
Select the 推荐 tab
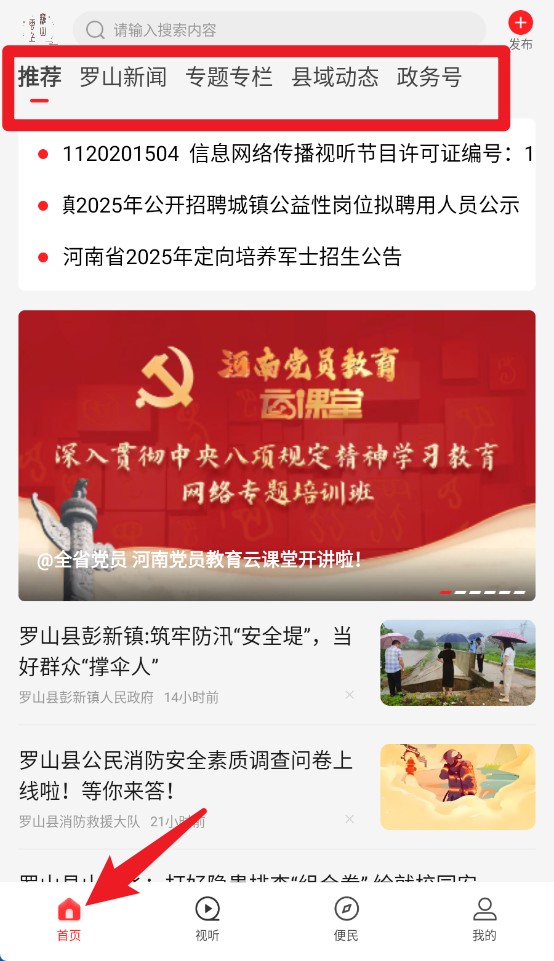(39, 77)
